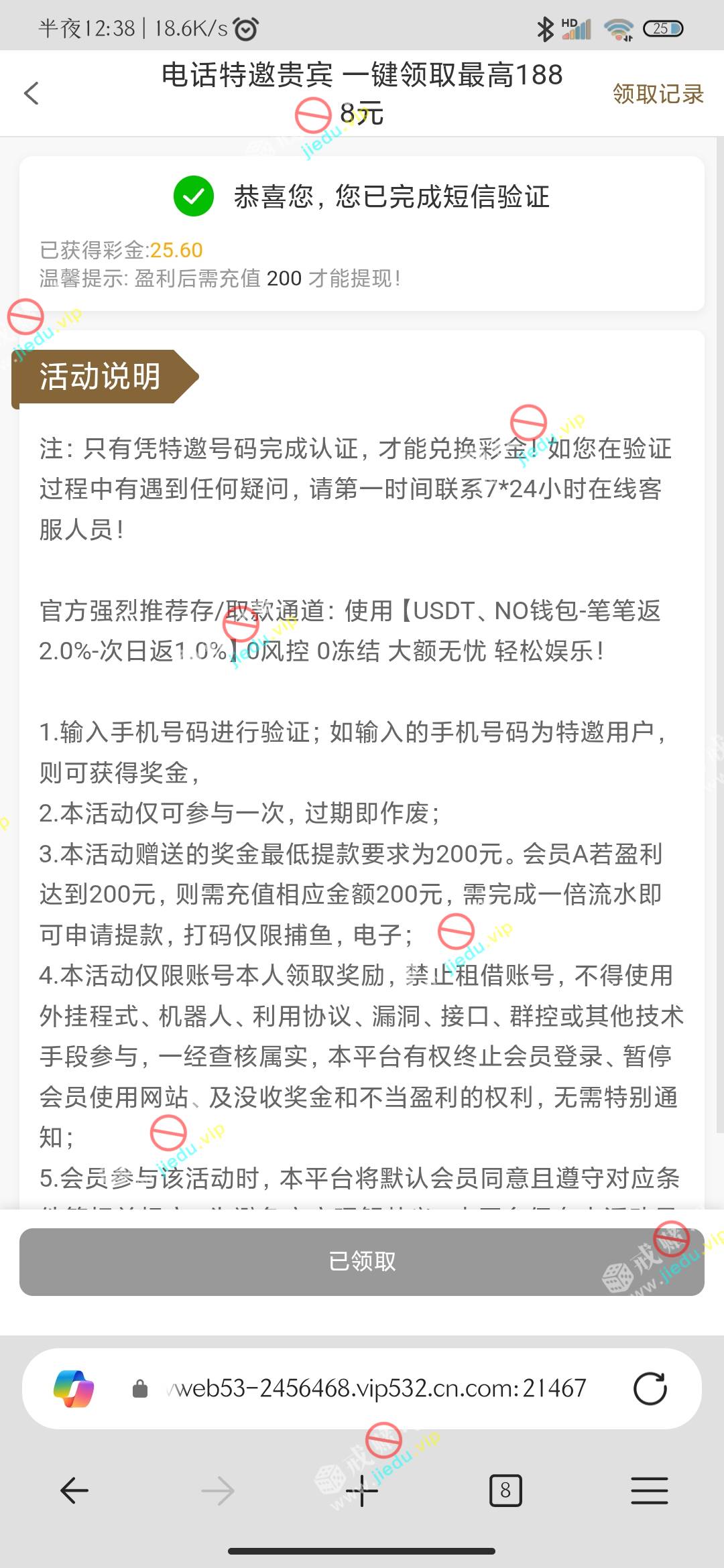Go back using the page header arrow
The image size is (724, 1568).
[x=32, y=93]
